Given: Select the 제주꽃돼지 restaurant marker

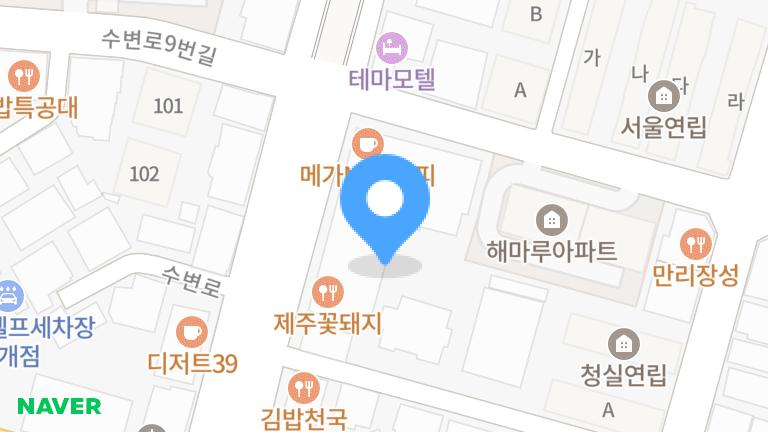Looking at the screenshot, I should click(328, 292).
